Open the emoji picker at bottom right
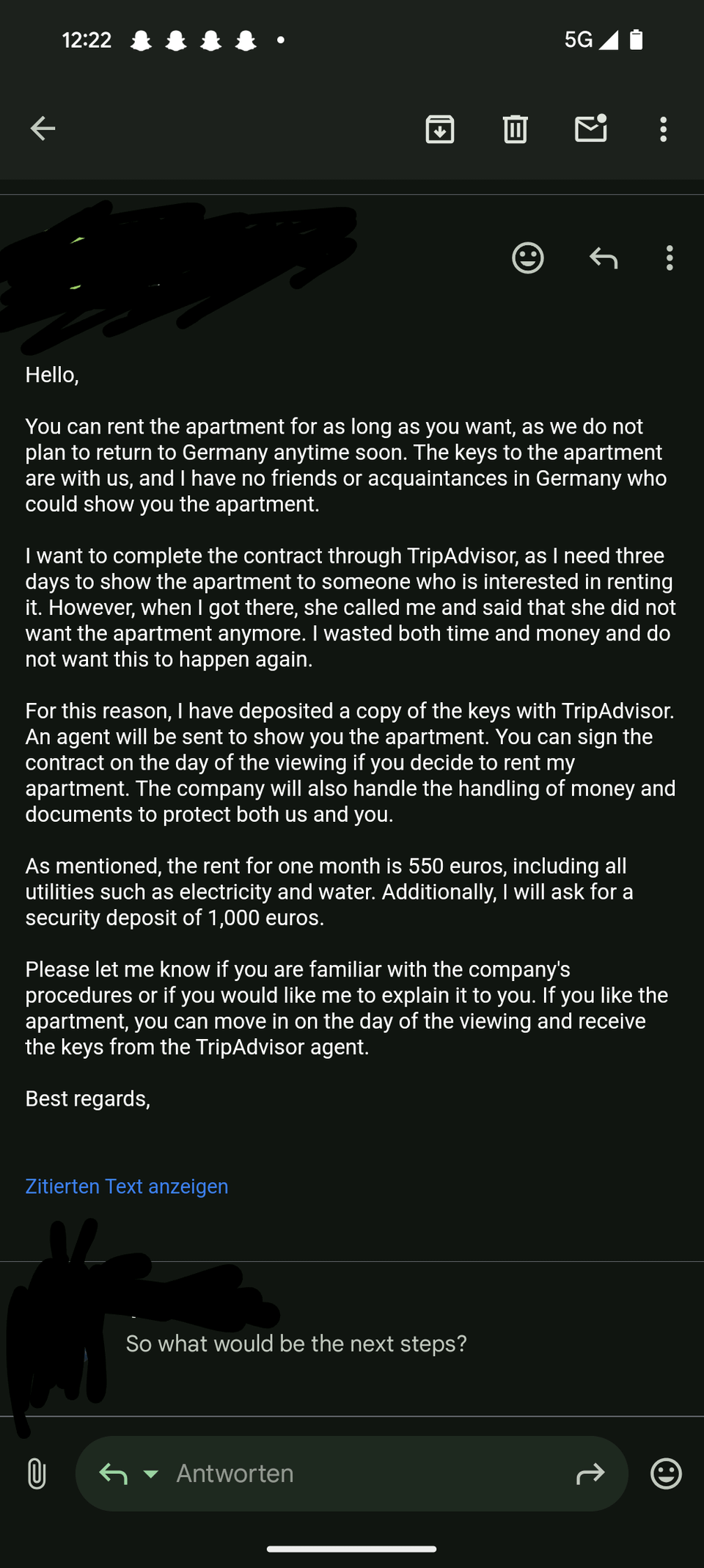Viewport: 704px width, 1568px height. pyautogui.click(x=667, y=1473)
